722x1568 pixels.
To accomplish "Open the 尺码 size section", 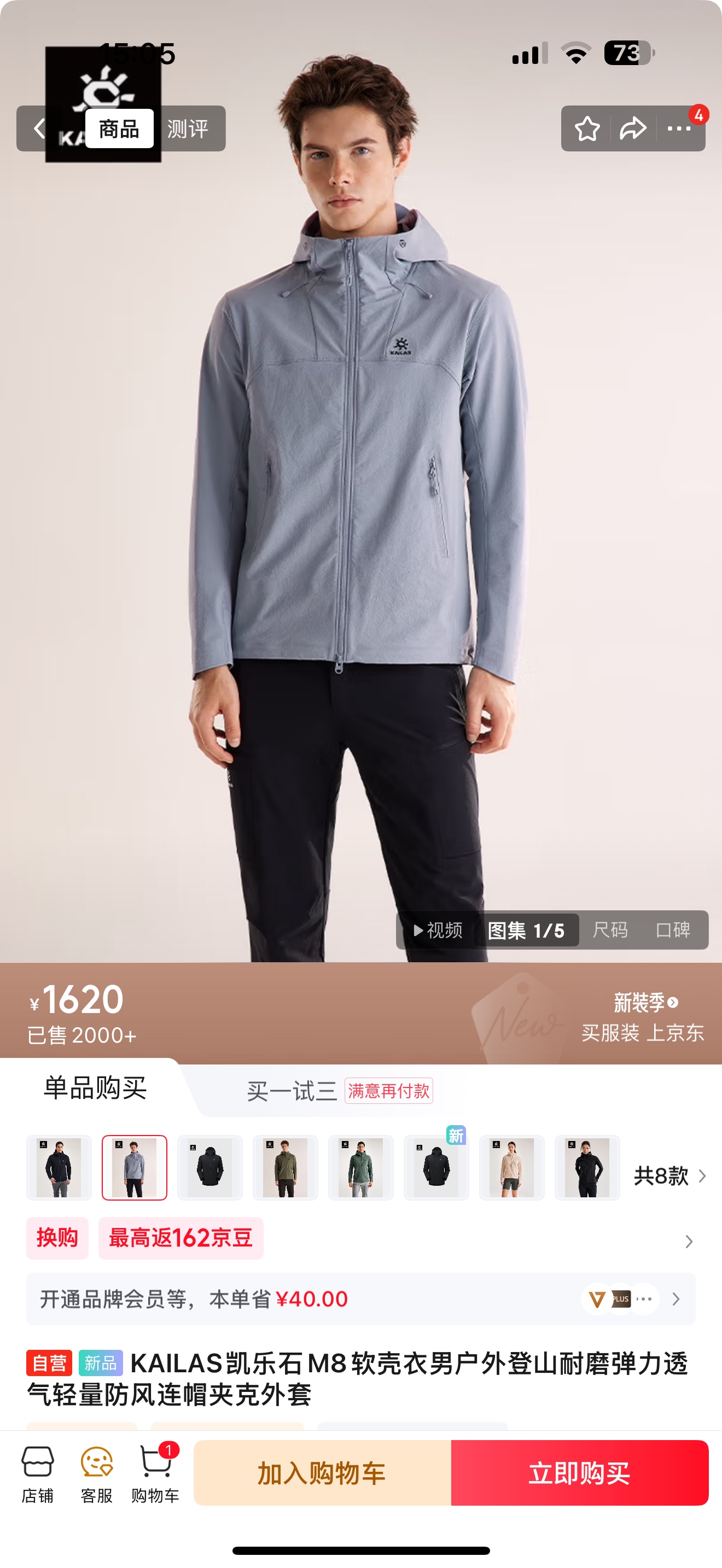I will (610, 930).
